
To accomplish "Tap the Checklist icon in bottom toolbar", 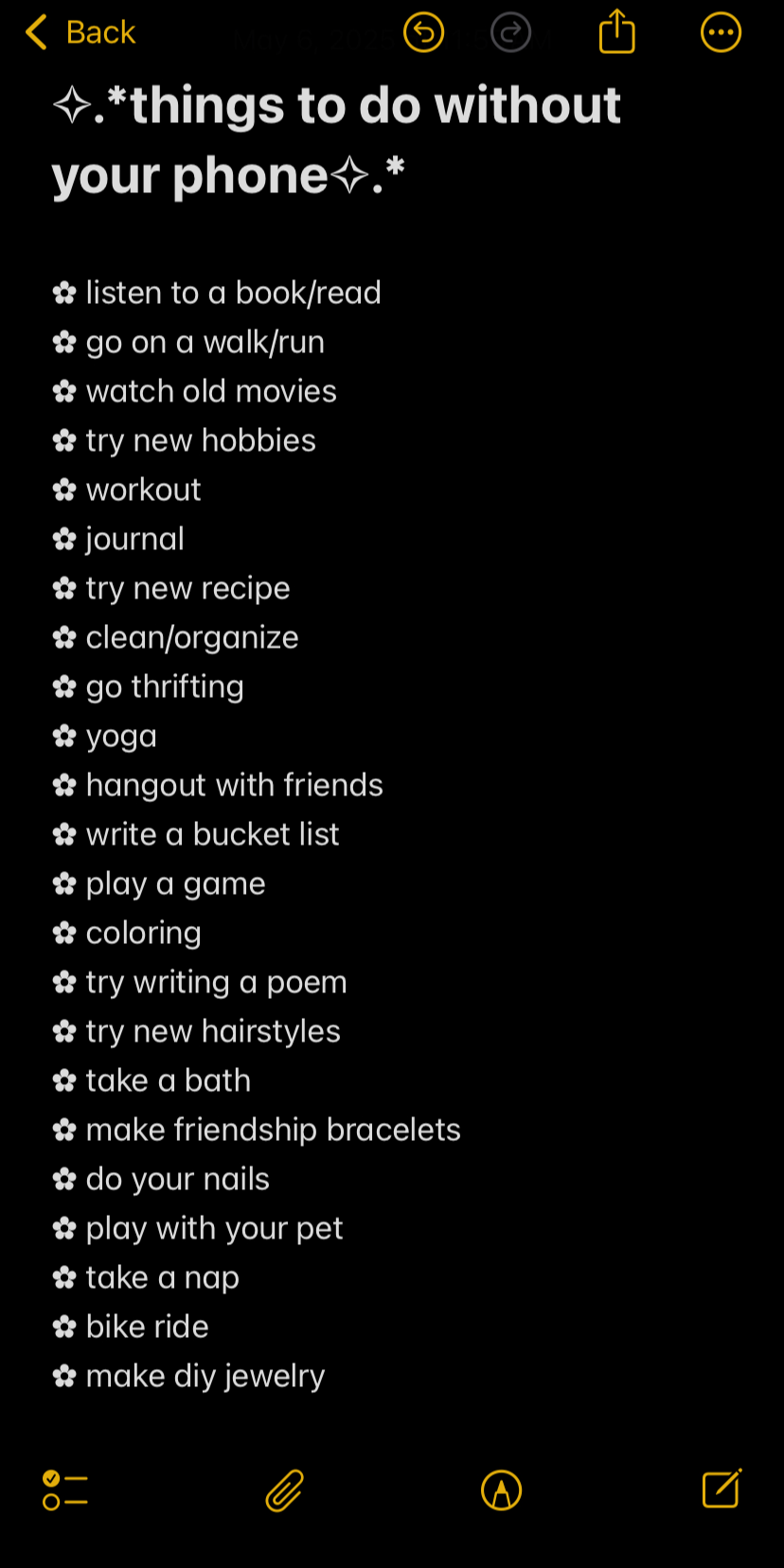I will pos(64,1489).
